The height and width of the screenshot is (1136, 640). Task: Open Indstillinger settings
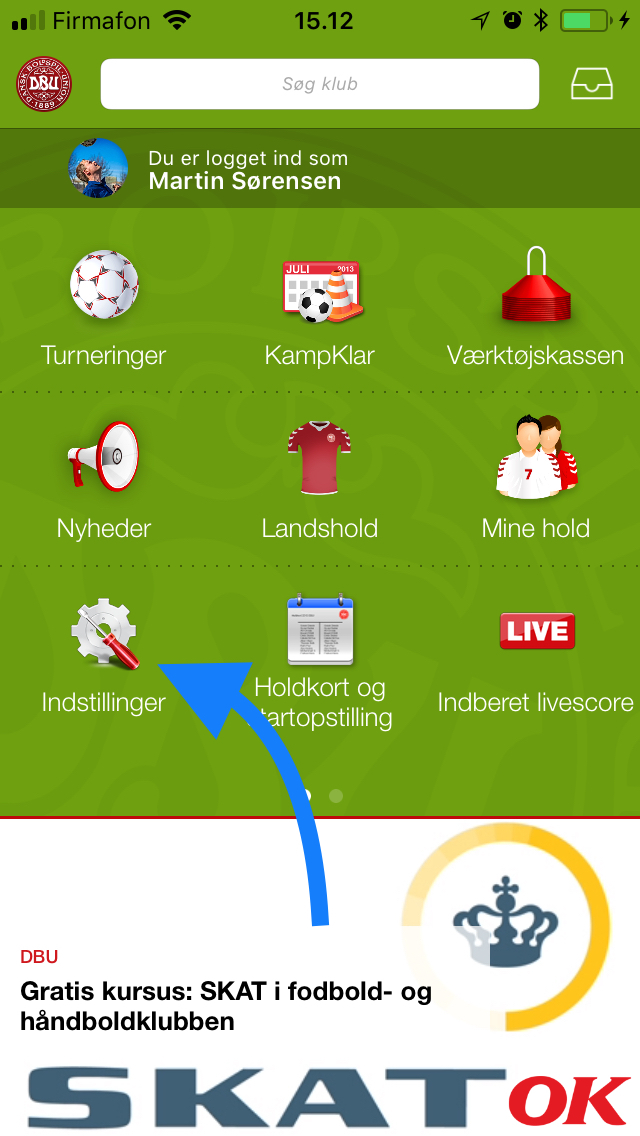[103, 652]
